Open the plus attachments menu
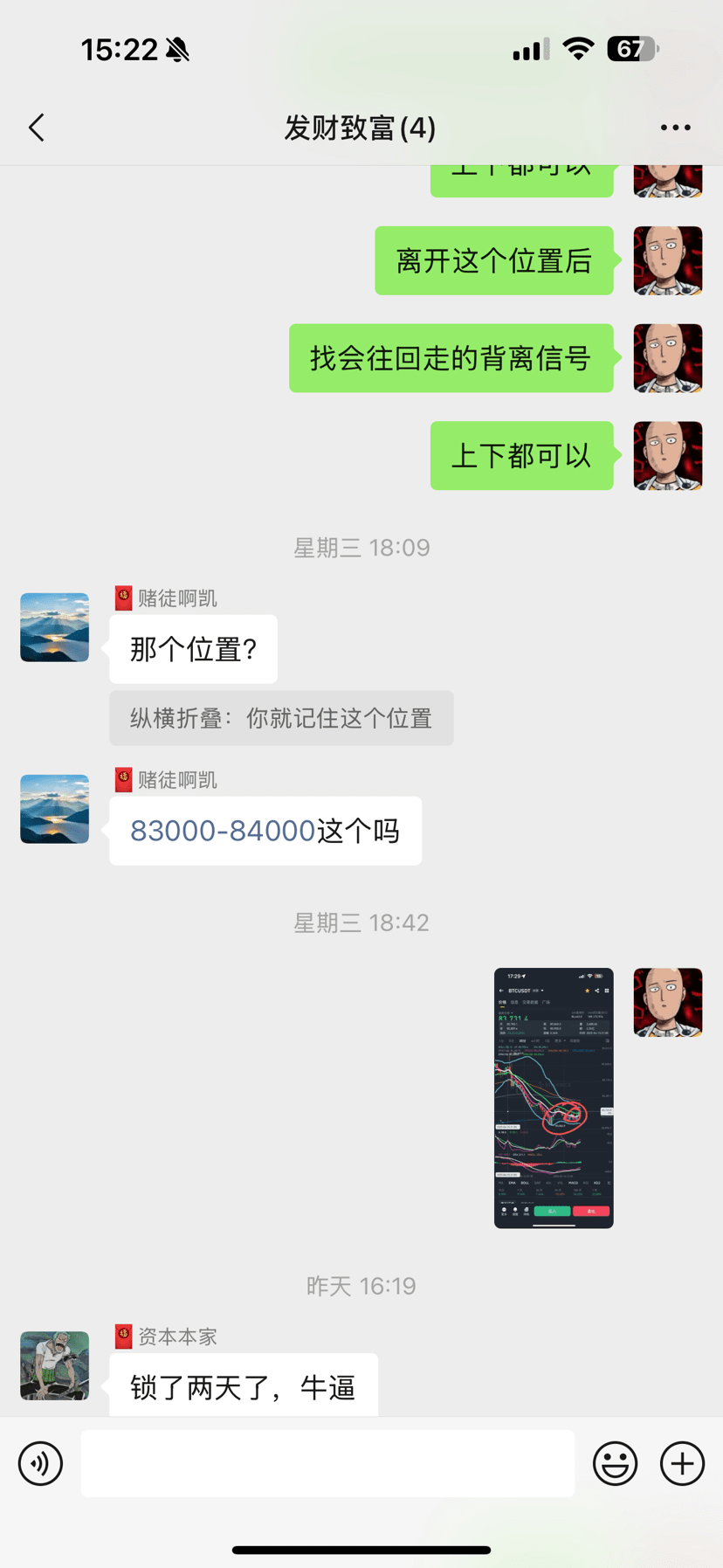723x1568 pixels. point(682,1463)
